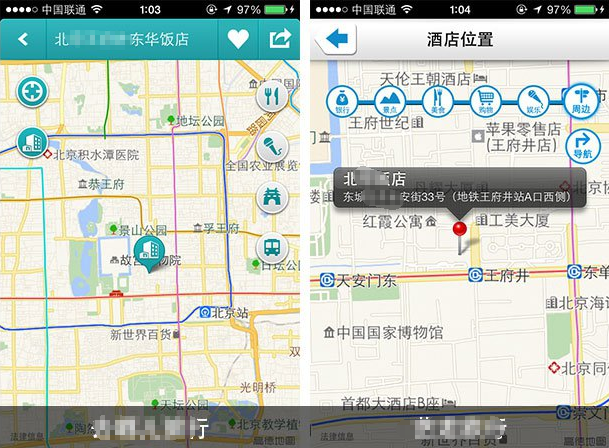Tap the plus circle button on left map
This screenshot has width=609, height=448.
(x=32, y=90)
